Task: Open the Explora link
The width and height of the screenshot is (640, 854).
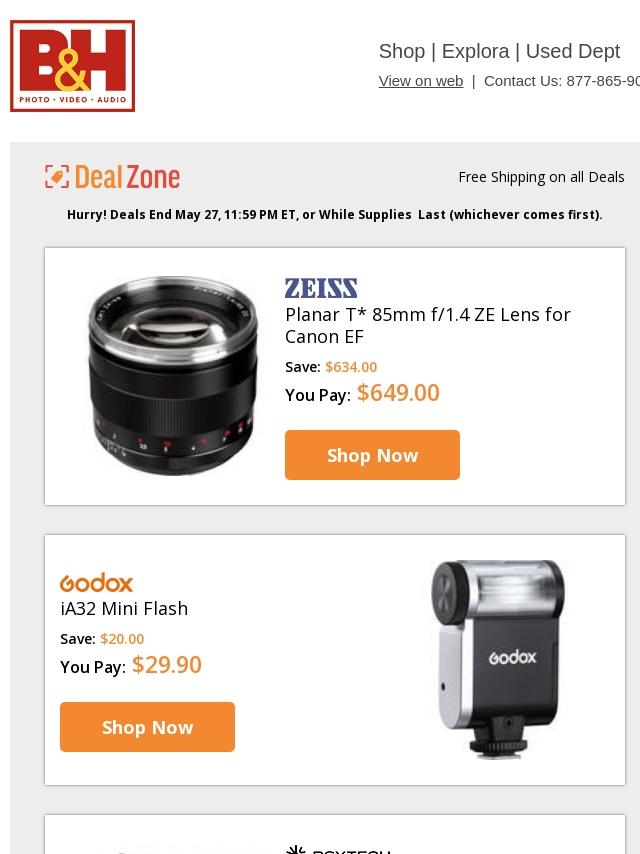Action: (x=475, y=51)
